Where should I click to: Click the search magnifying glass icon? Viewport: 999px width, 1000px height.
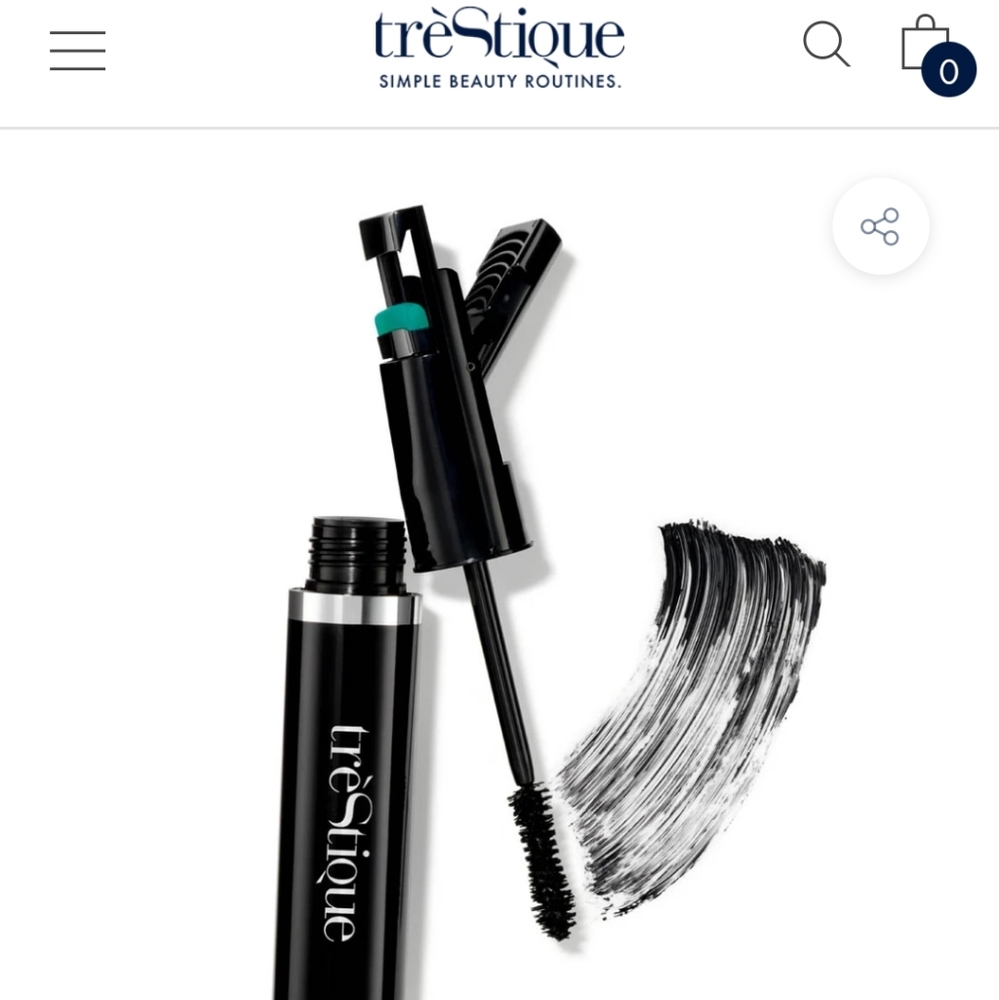pyautogui.click(x=826, y=44)
